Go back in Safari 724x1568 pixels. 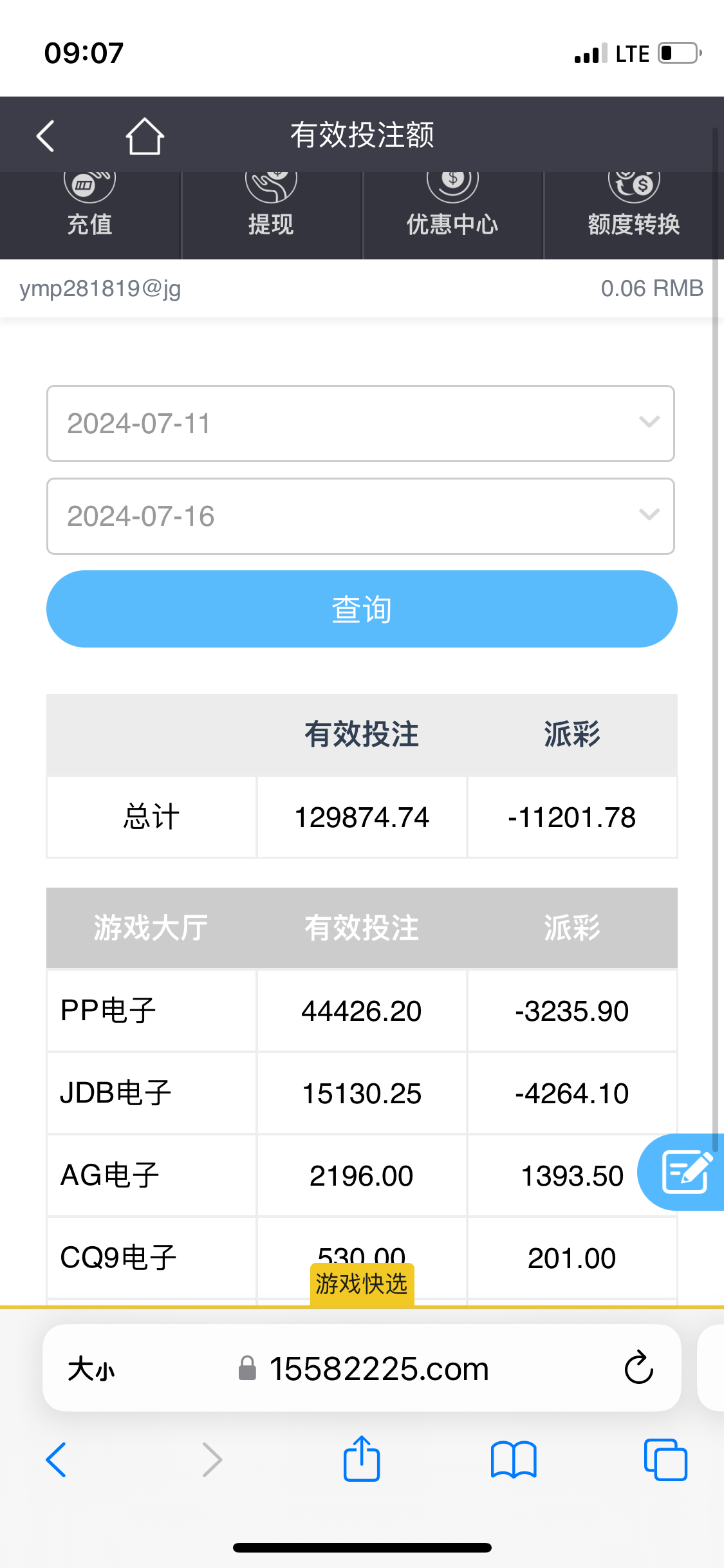pyautogui.click(x=56, y=1460)
